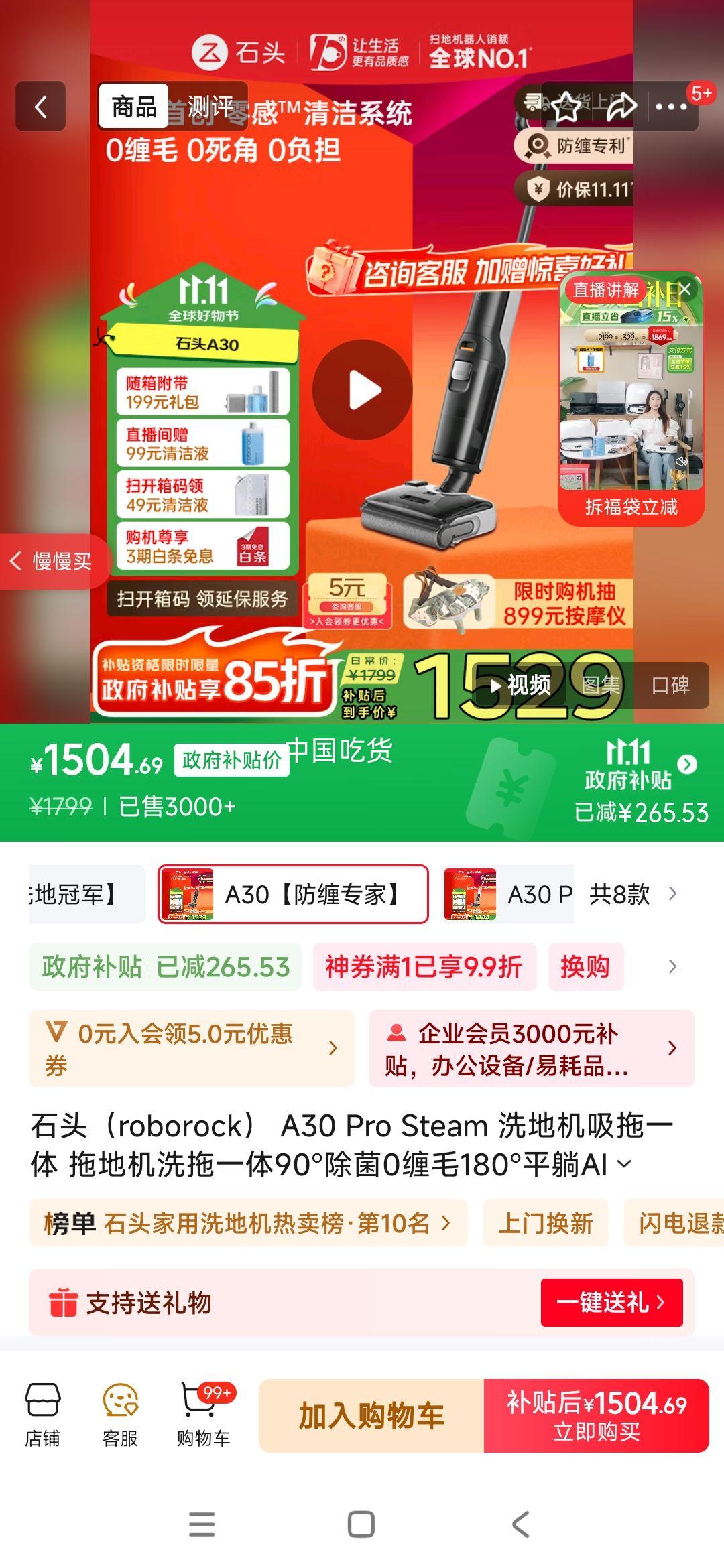Play the product video
This screenshot has width=724, height=1568.
[363, 390]
